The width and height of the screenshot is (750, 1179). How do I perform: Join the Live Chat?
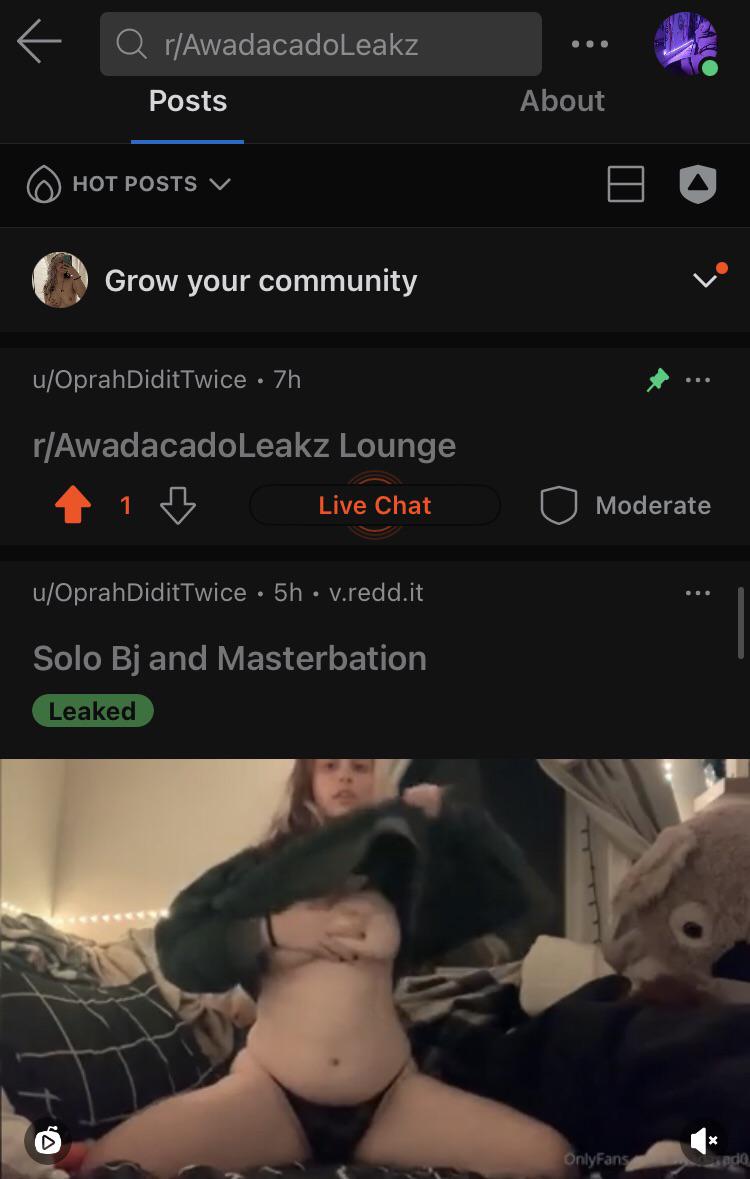pyautogui.click(x=375, y=505)
